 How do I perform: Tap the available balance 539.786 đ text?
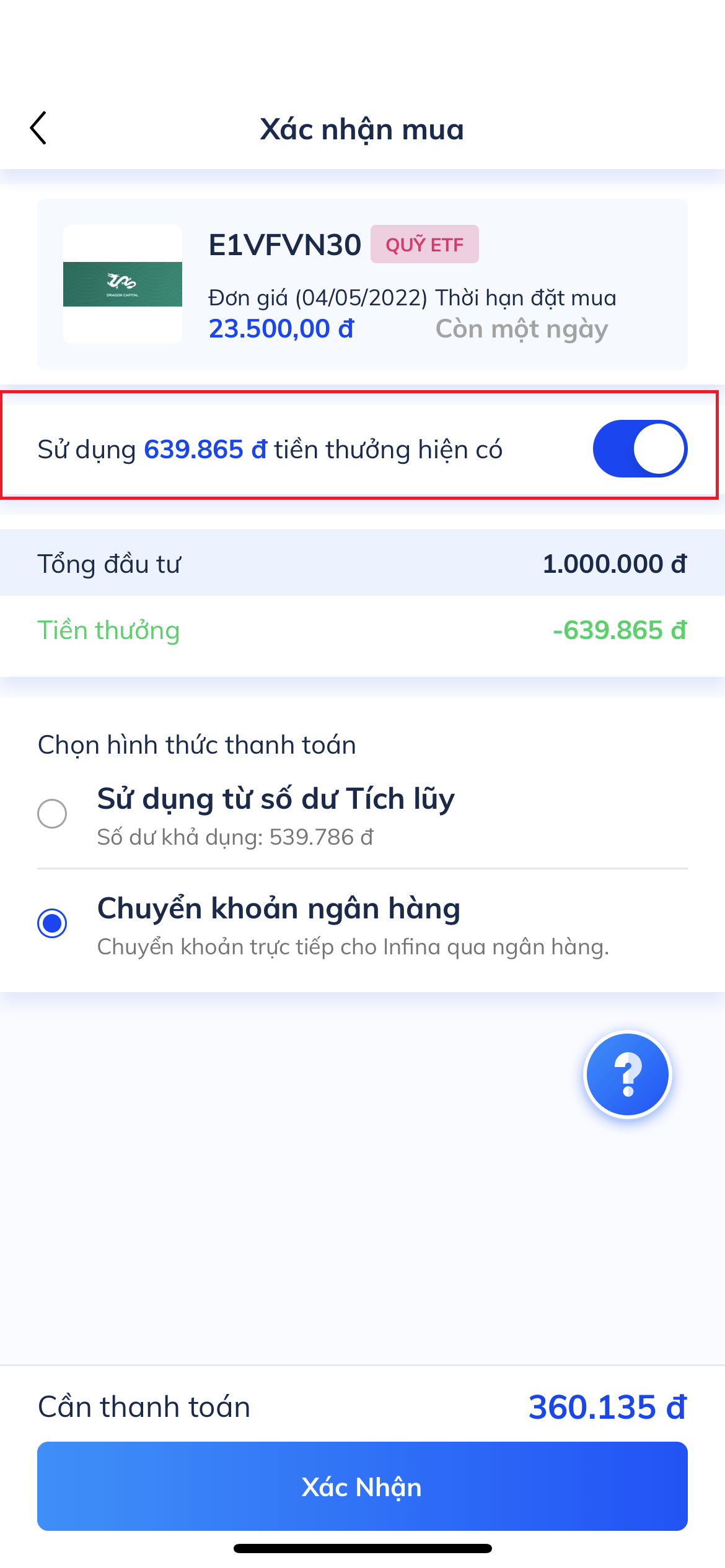tap(236, 837)
